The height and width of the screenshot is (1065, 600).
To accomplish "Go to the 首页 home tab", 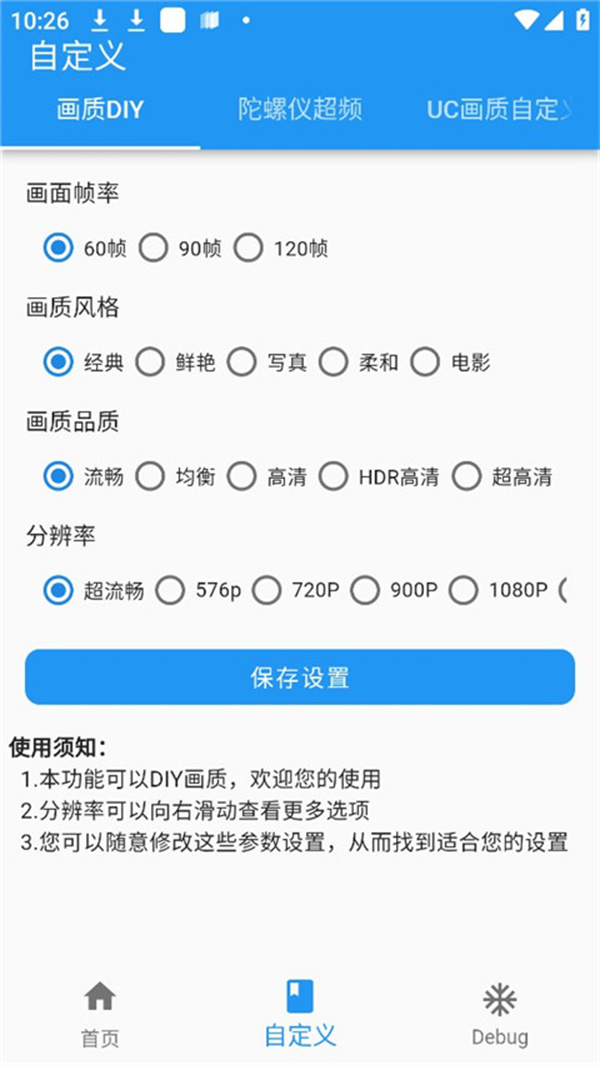I will pyautogui.click(x=100, y=1014).
